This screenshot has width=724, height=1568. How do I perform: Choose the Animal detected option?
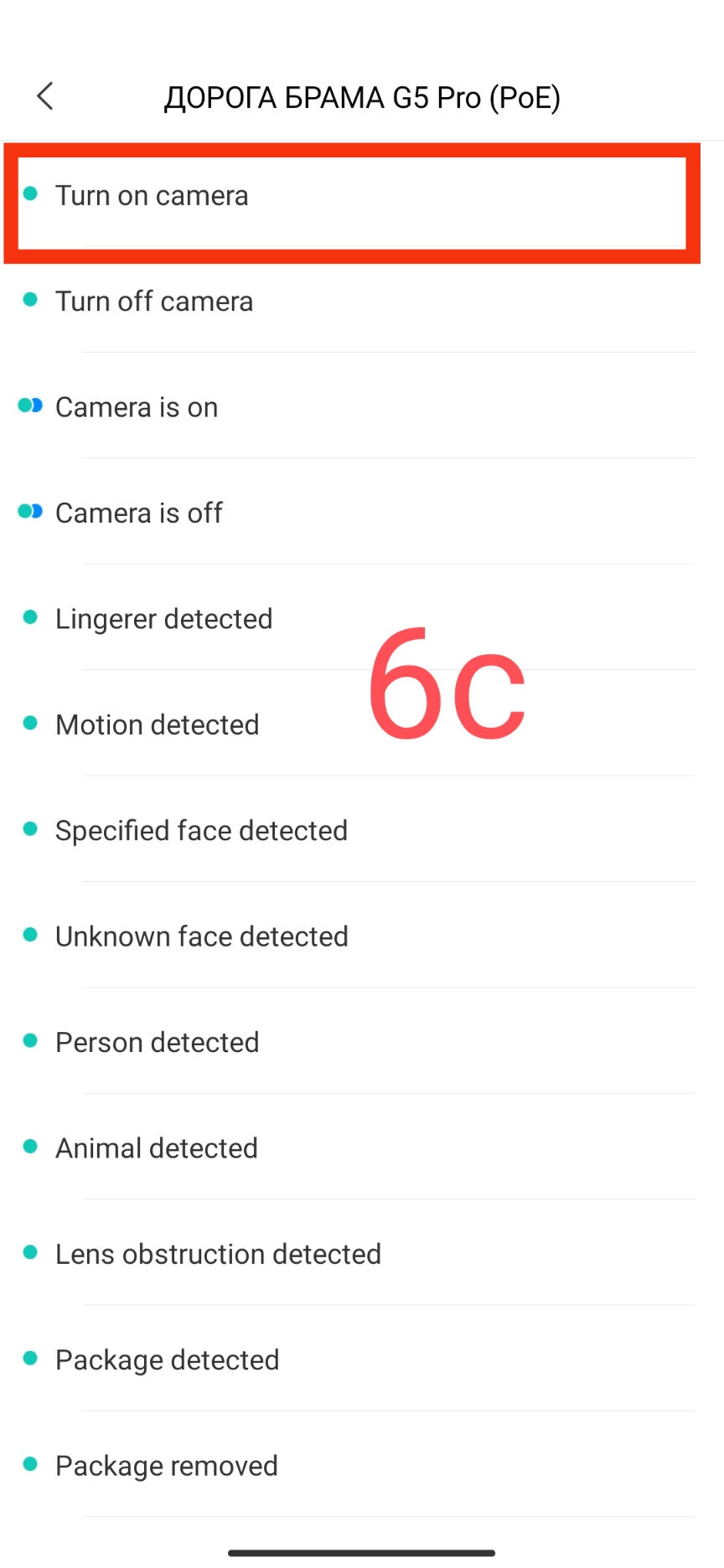point(157,1148)
